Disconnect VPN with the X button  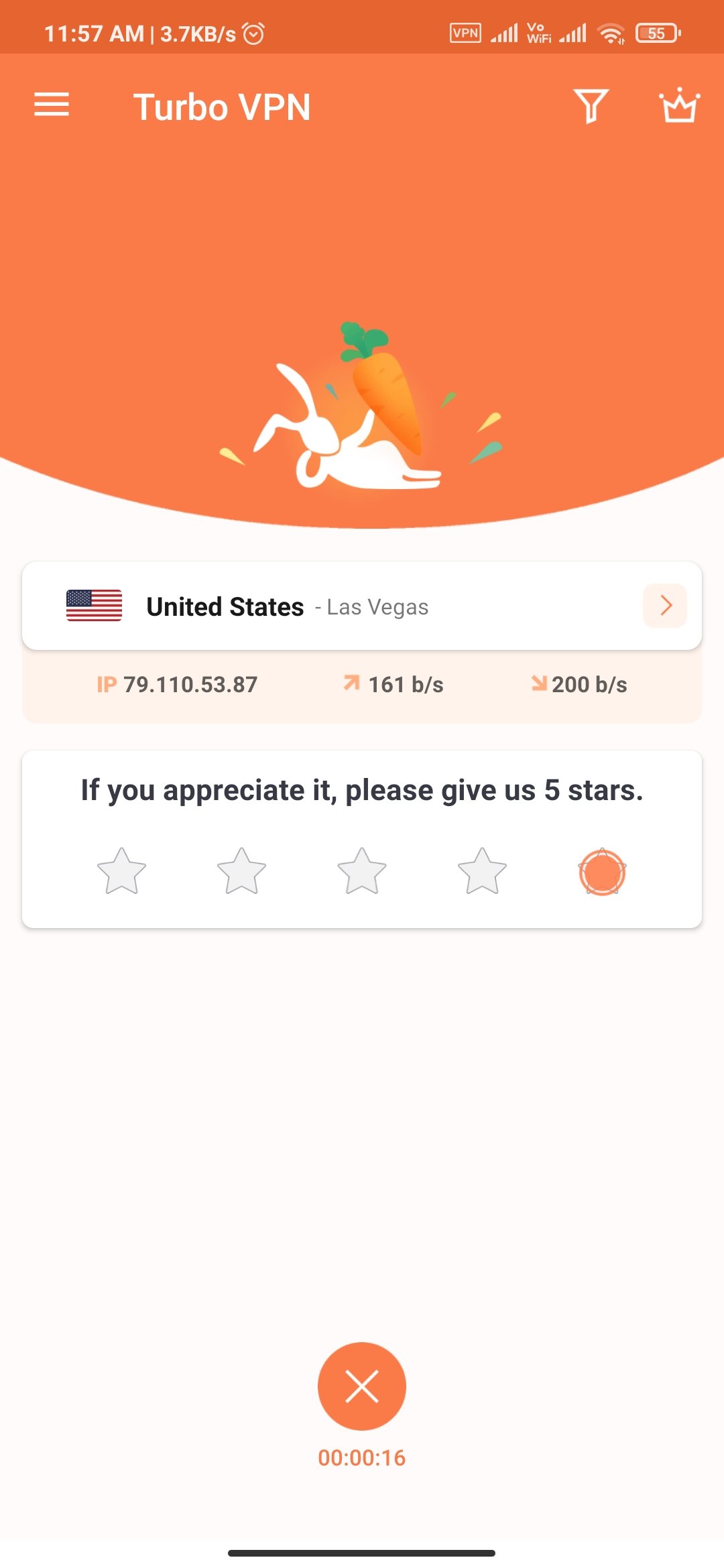pos(362,1386)
